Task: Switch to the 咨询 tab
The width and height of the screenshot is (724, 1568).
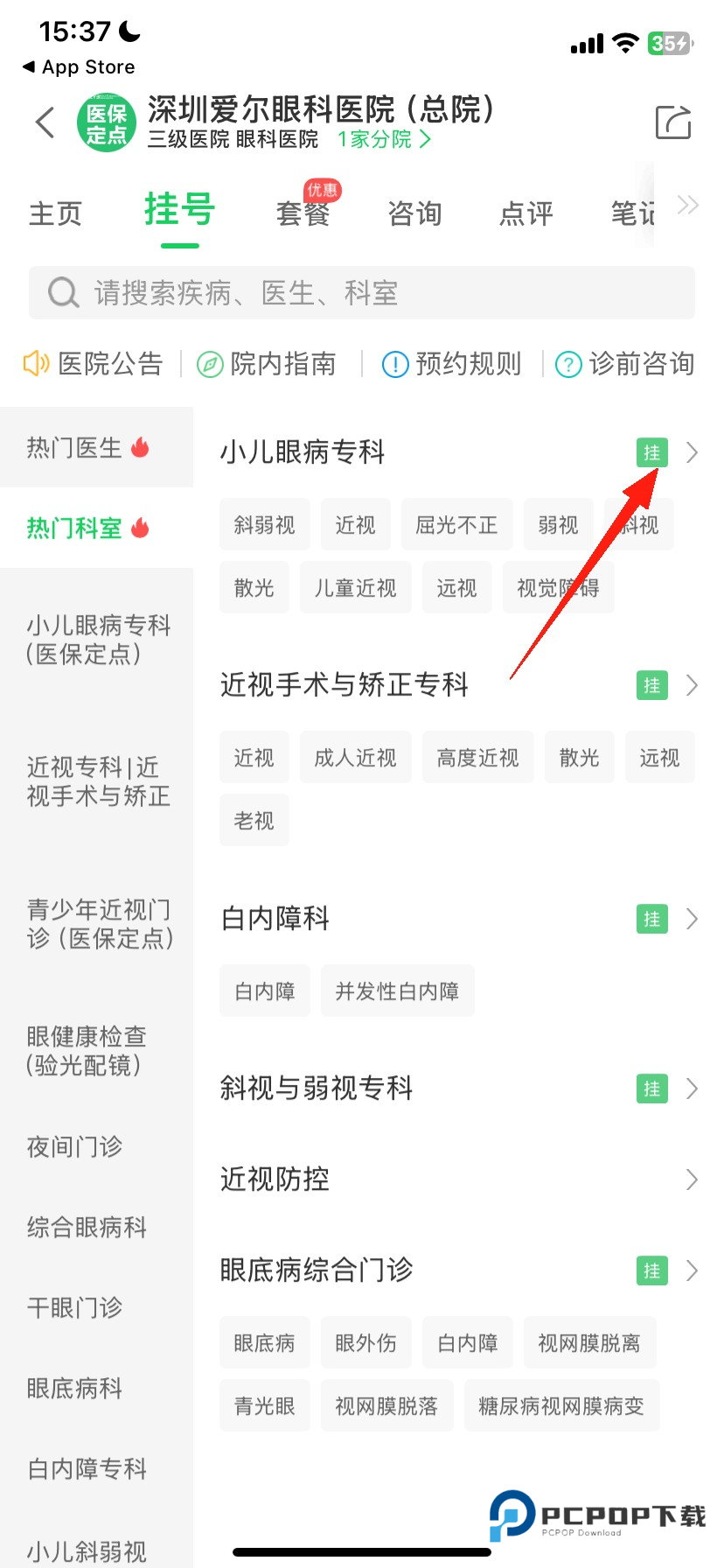Action: pyautogui.click(x=414, y=213)
